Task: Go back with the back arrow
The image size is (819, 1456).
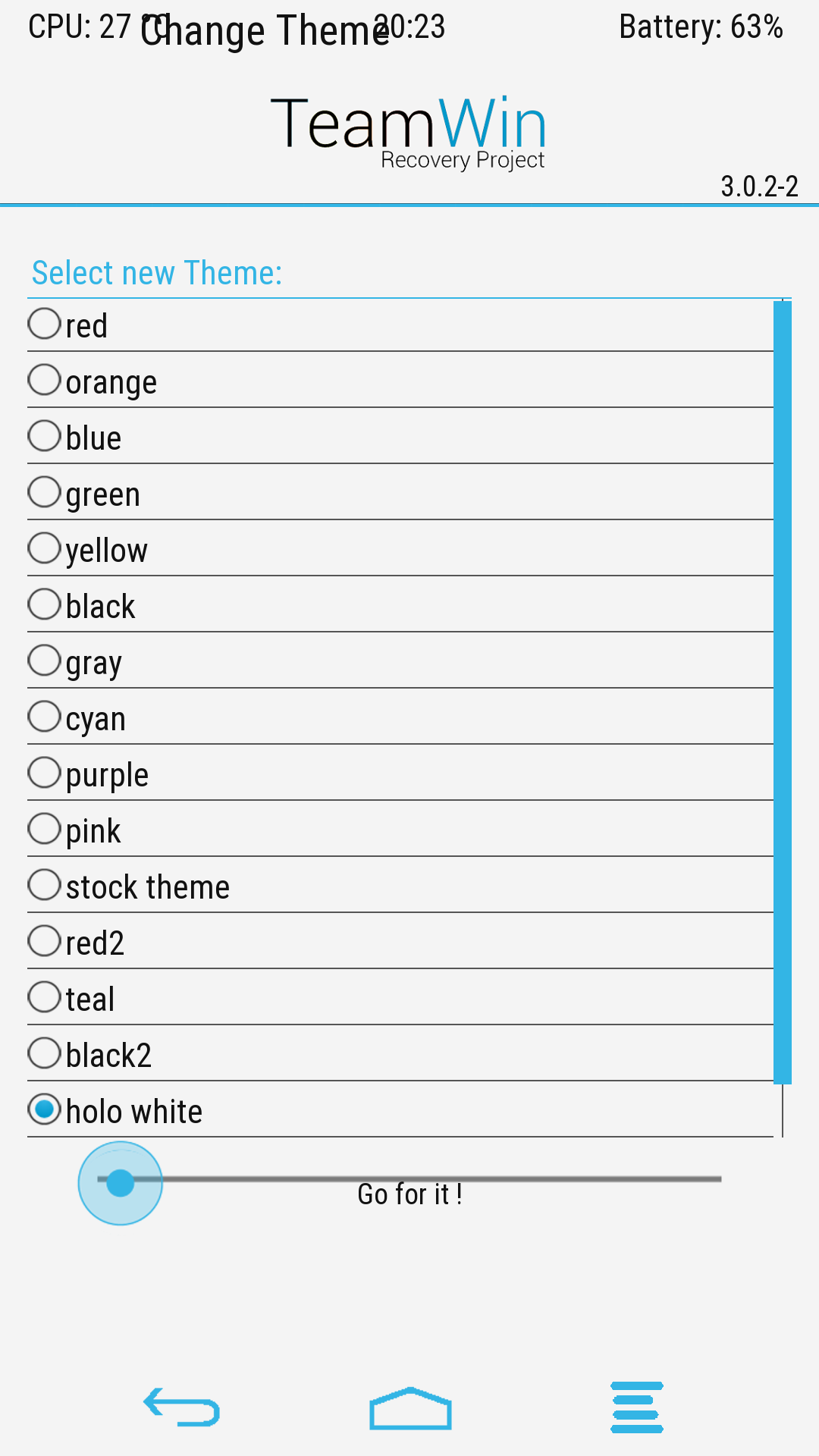Action: coord(182,1407)
